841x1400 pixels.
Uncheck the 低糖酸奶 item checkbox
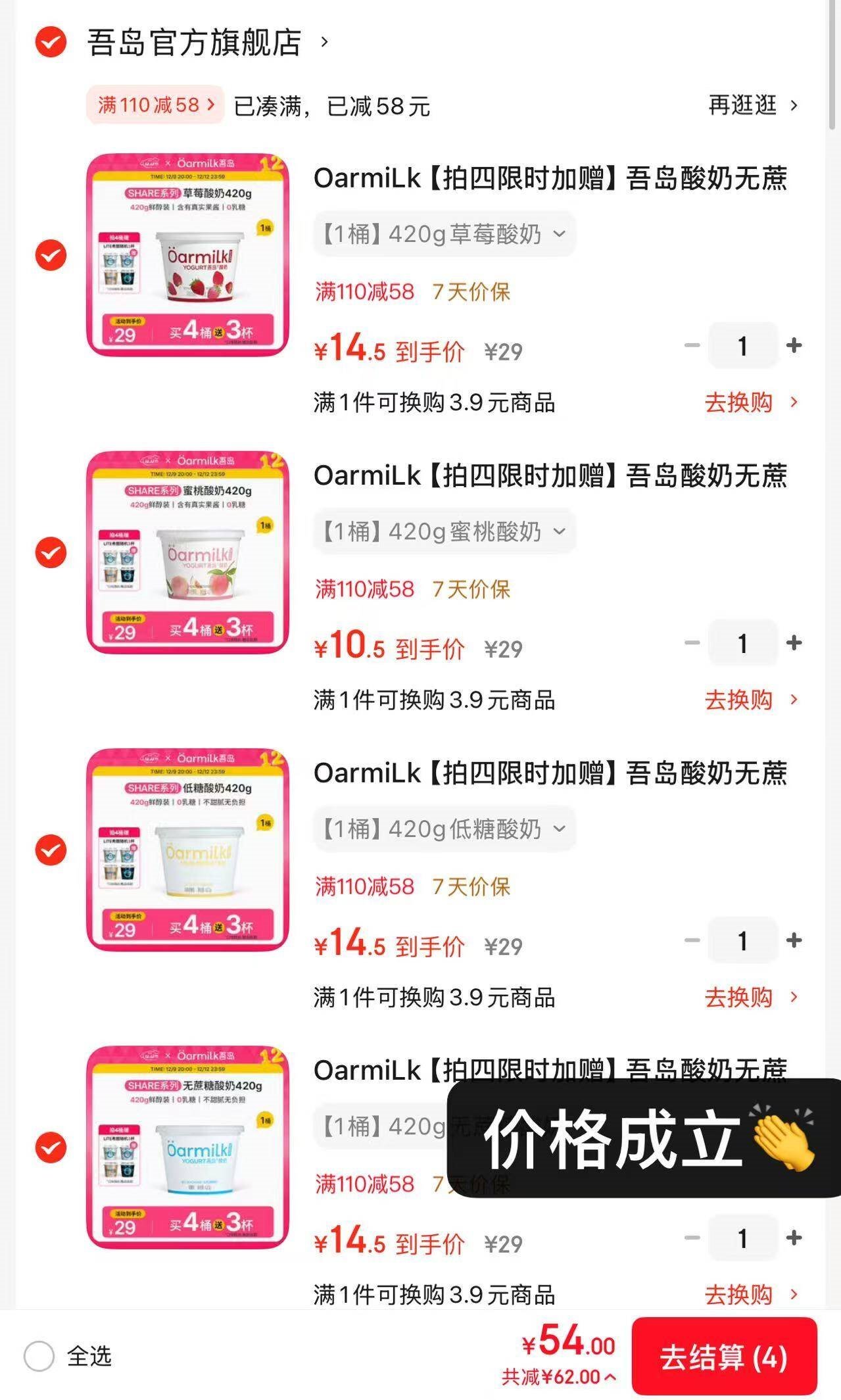pyautogui.click(x=51, y=850)
